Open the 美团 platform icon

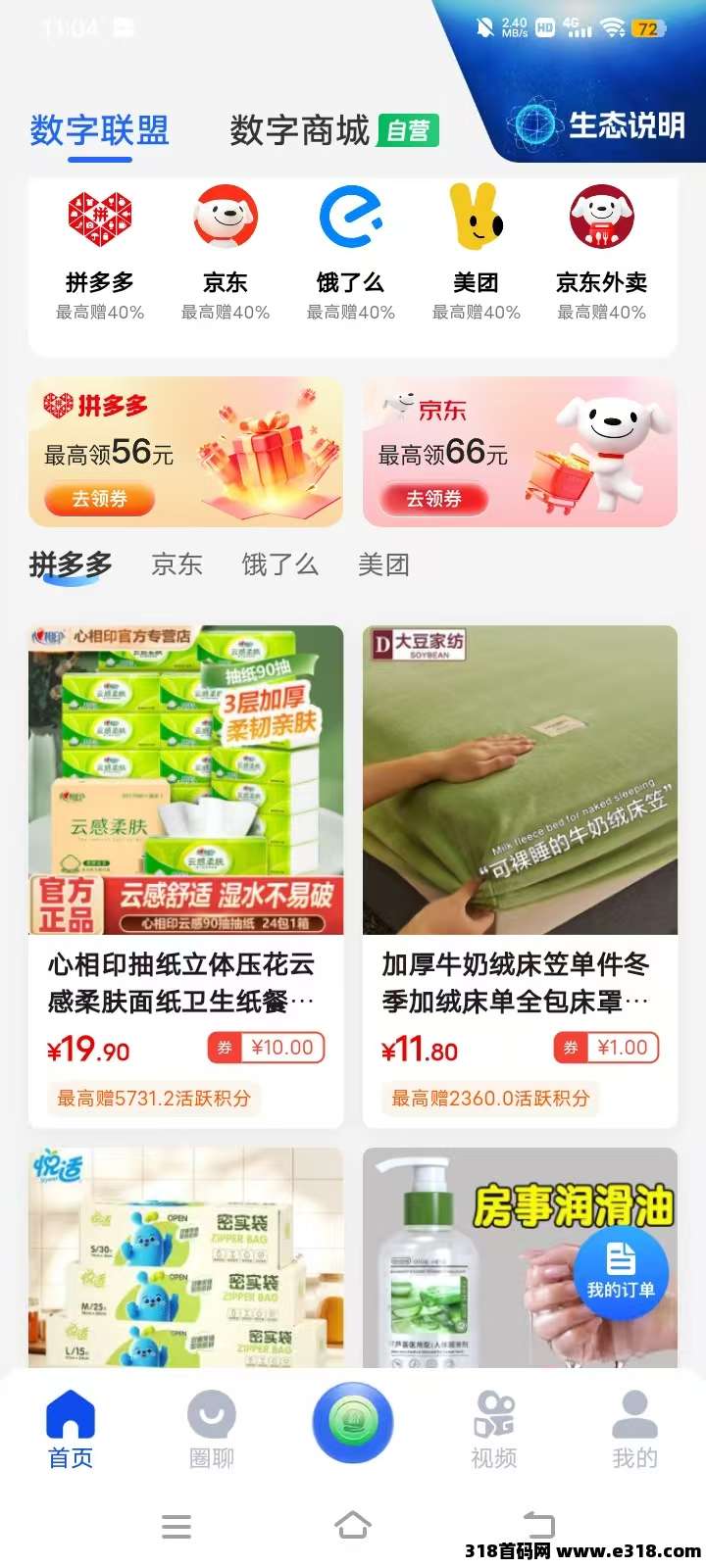click(x=477, y=219)
